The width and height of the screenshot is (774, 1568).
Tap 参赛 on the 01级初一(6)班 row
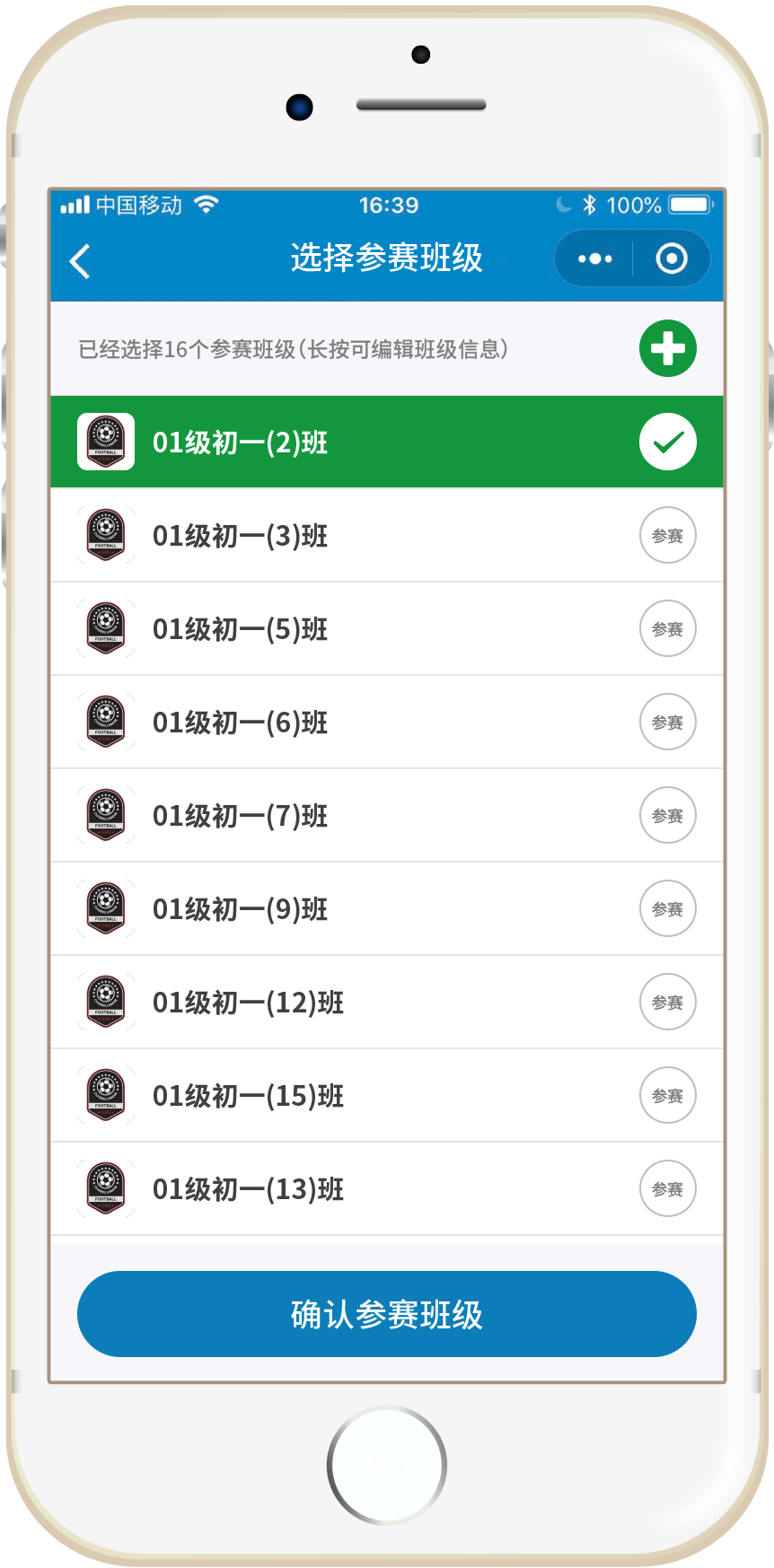668,723
